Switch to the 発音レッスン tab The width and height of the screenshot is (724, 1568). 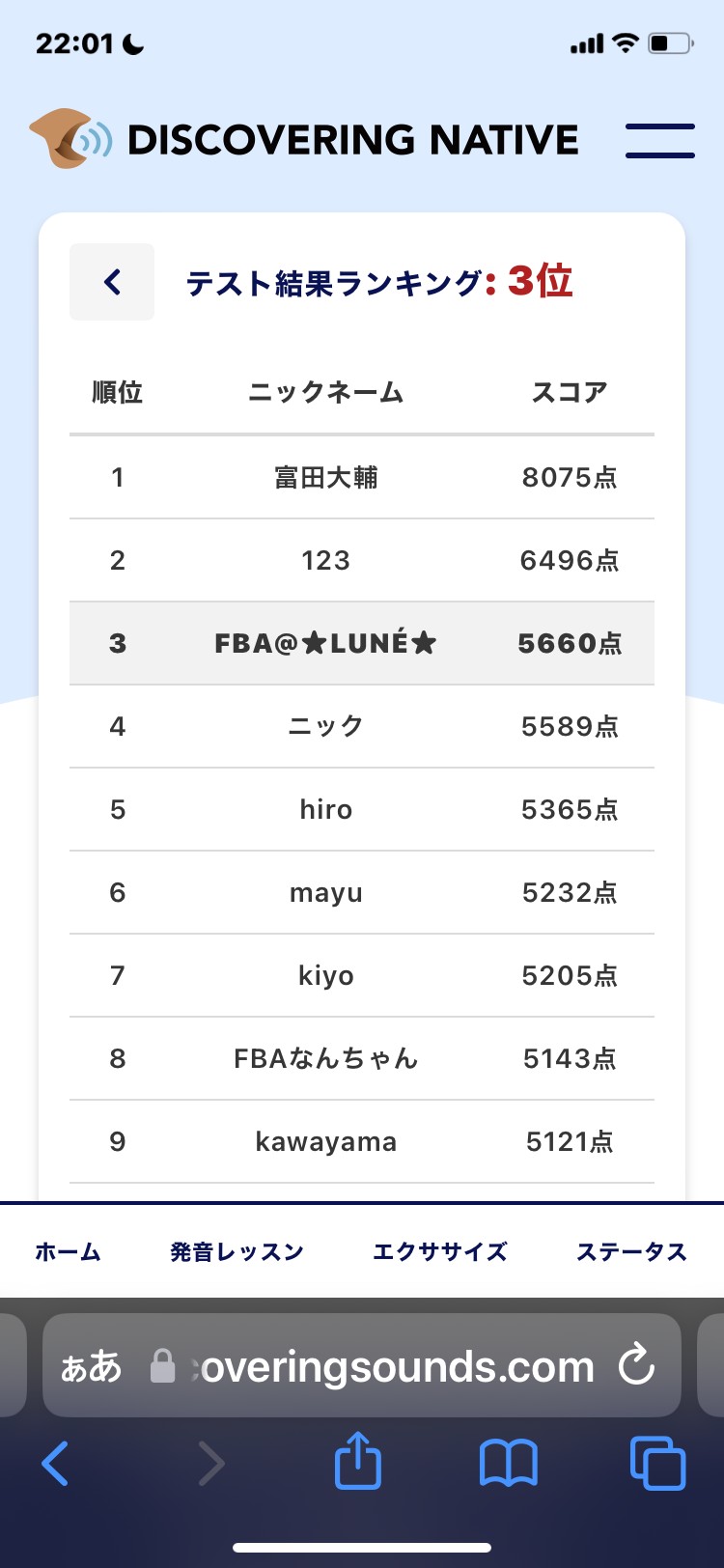[x=237, y=1252]
